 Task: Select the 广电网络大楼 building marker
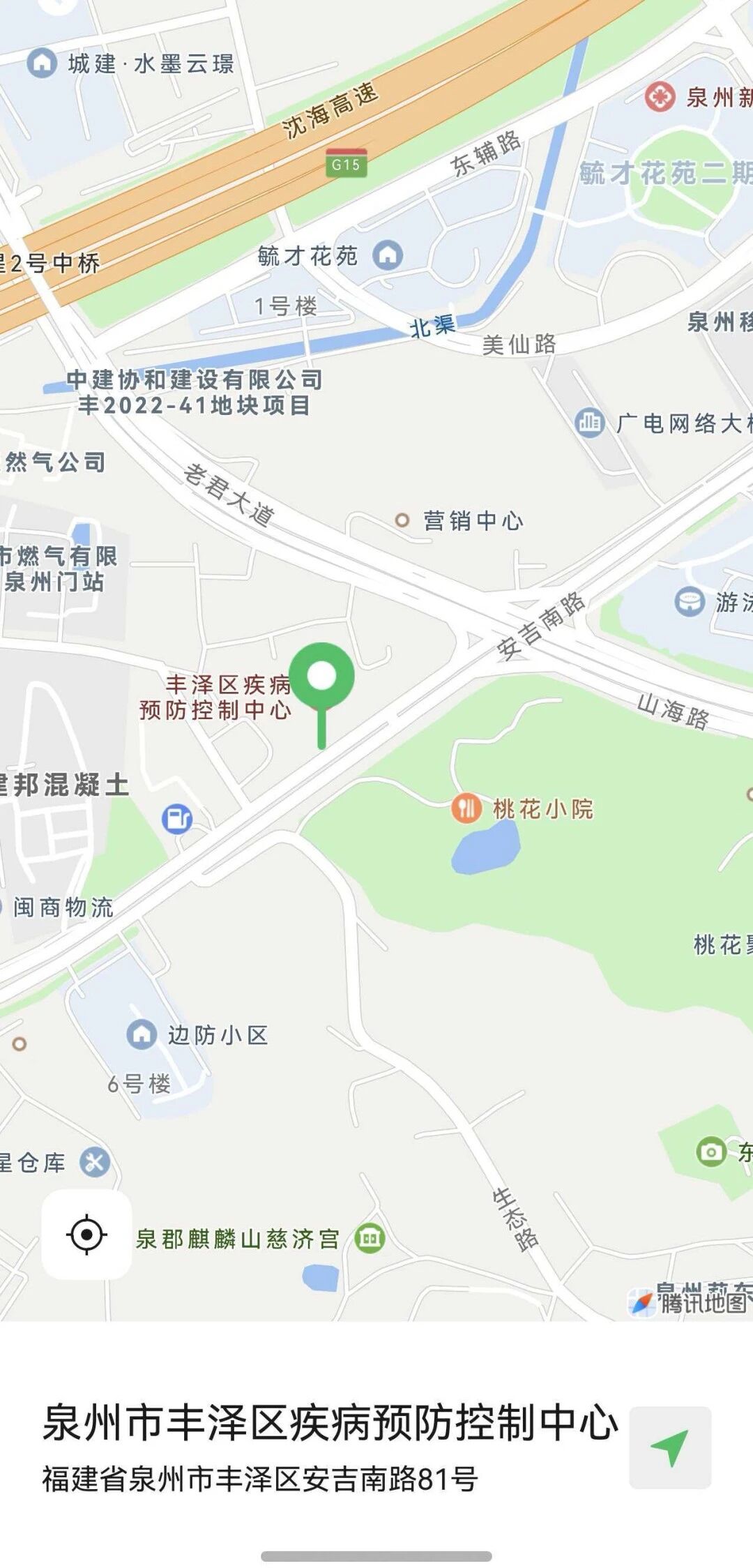(x=589, y=423)
